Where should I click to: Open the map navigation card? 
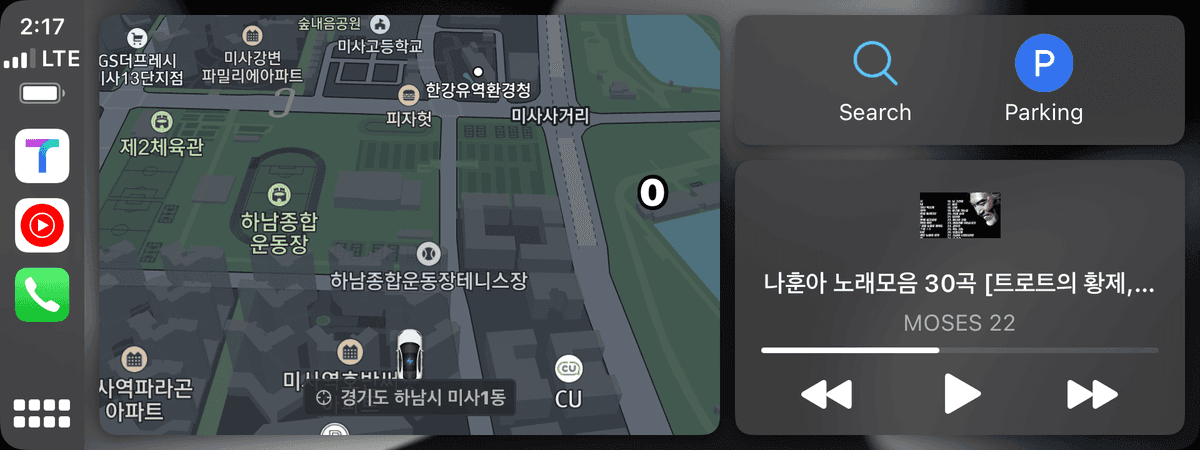pos(408,225)
